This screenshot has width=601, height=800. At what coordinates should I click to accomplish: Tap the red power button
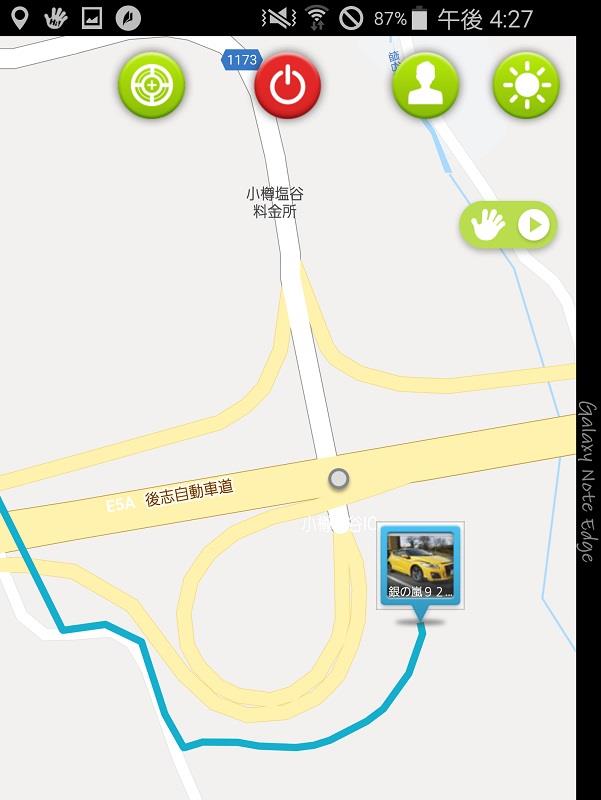pyautogui.click(x=288, y=86)
